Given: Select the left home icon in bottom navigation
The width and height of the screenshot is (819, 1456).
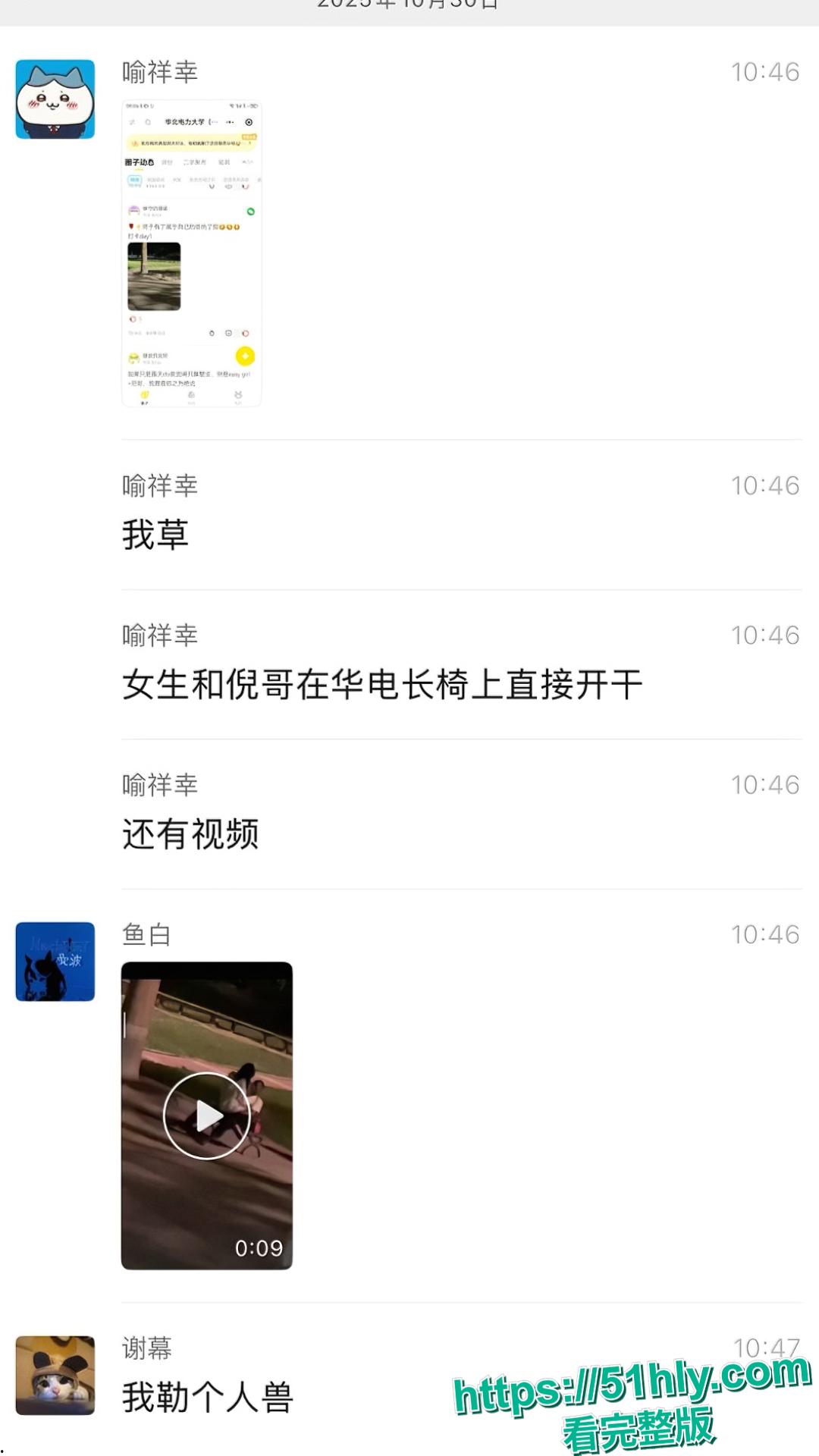Looking at the screenshot, I should click(144, 394).
